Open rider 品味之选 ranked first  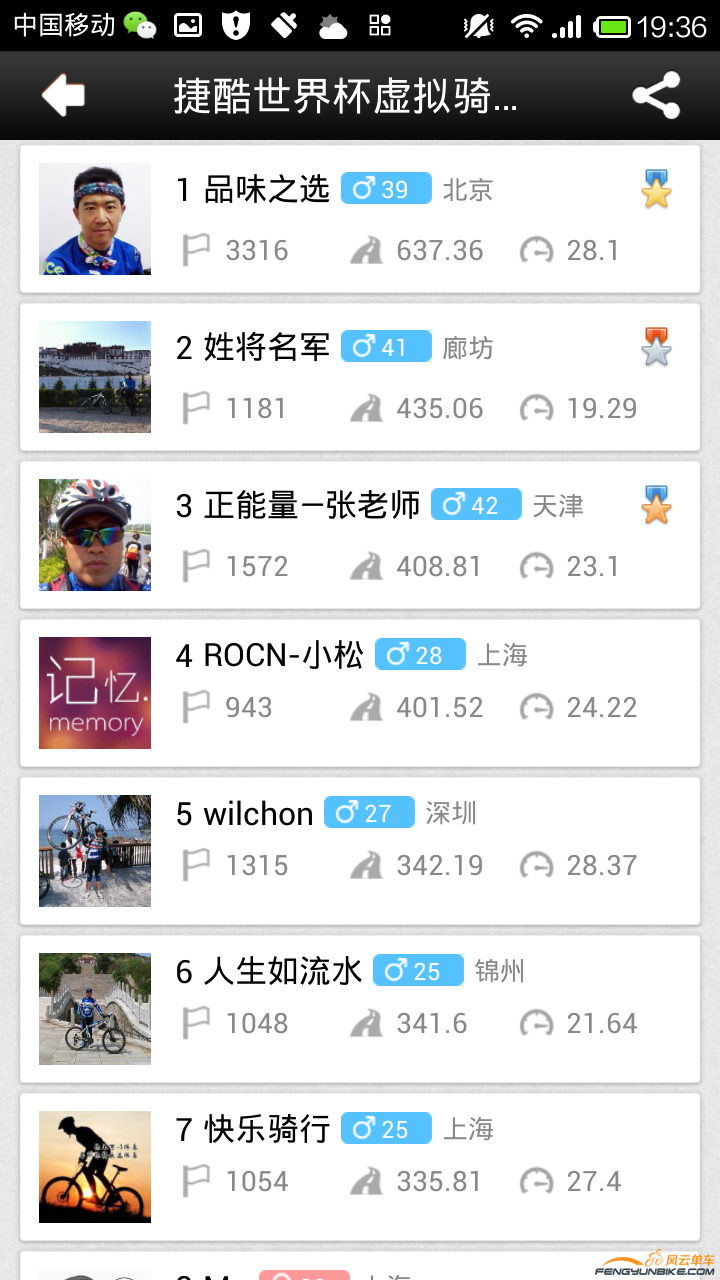tap(360, 219)
